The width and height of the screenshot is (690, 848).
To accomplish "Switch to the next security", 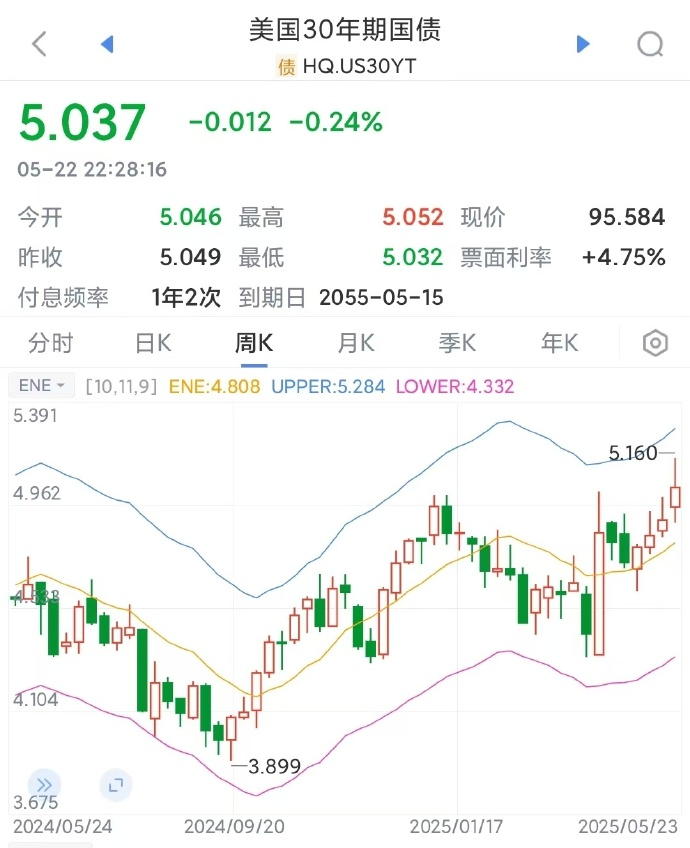I will point(584,44).
